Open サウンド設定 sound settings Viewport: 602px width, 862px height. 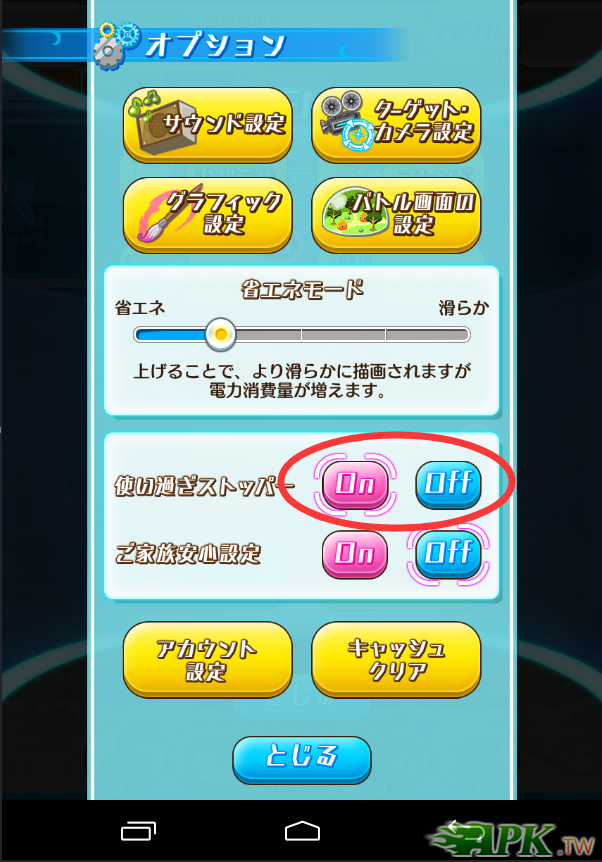coord(207,124)
